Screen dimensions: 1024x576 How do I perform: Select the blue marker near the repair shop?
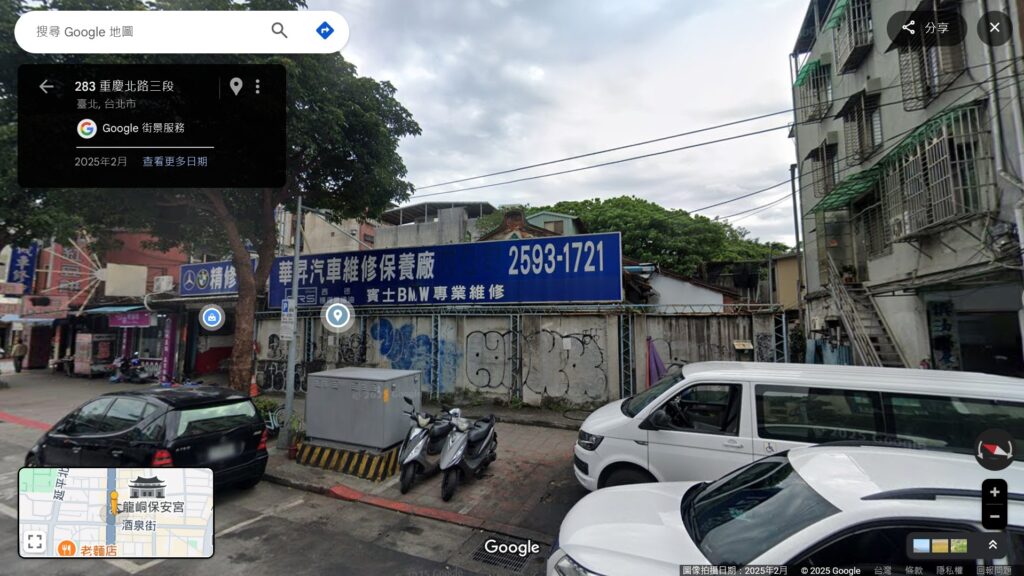[211, 318]
